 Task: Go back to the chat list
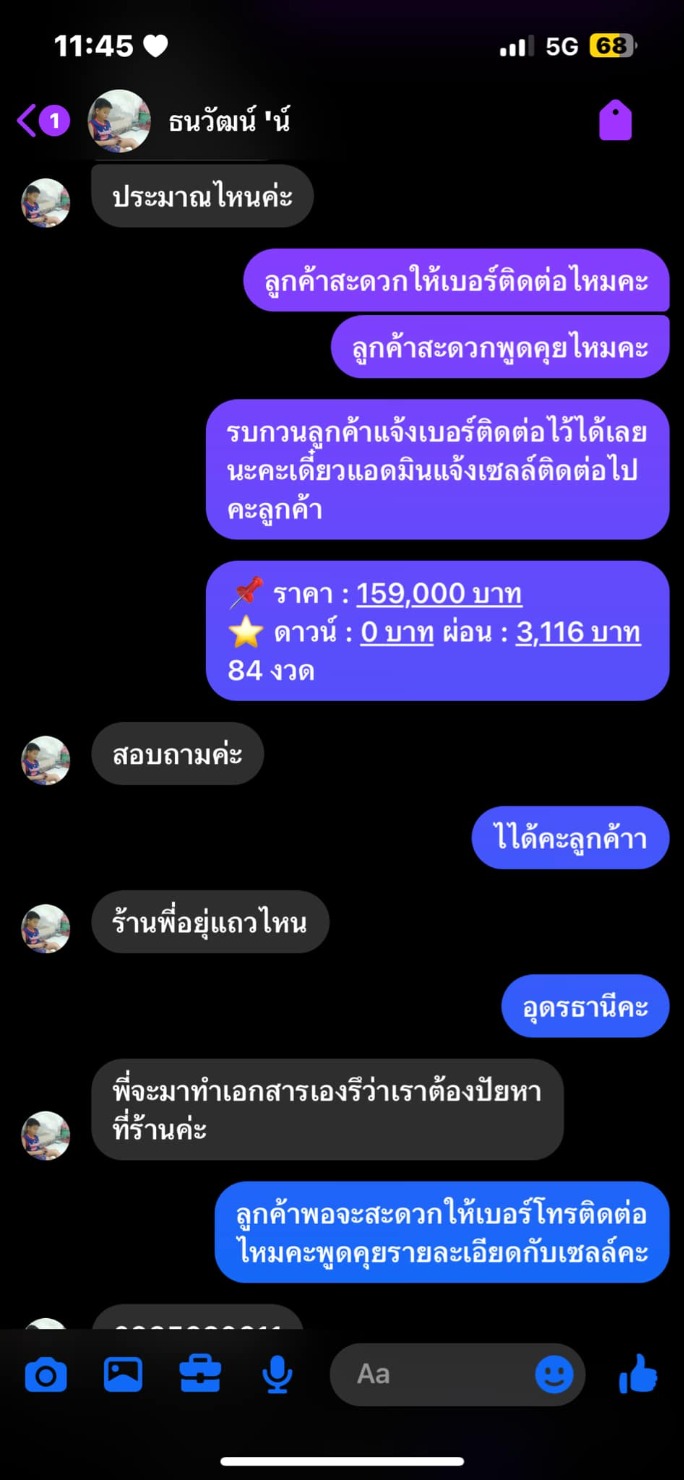coord(28,121)
